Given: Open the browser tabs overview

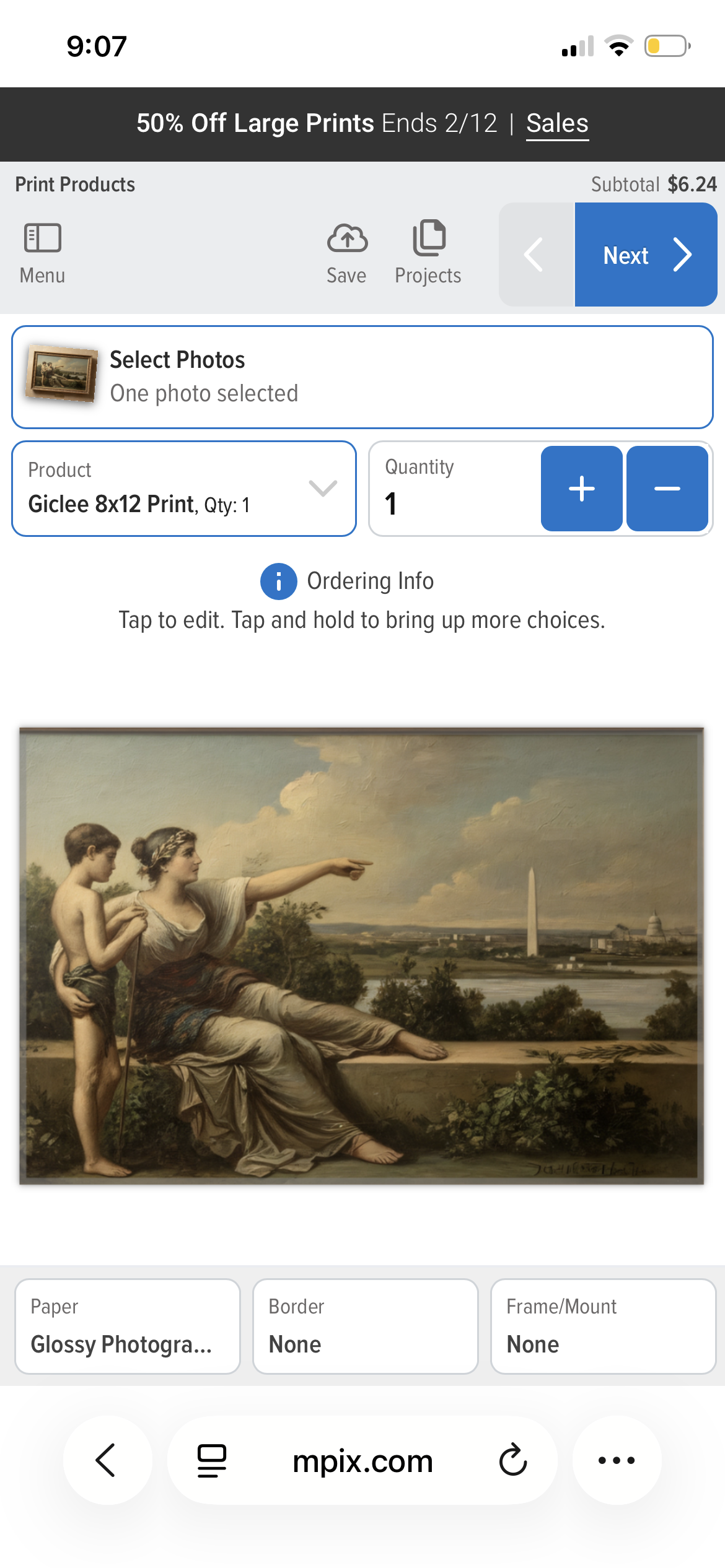Looking at the screenshot, I should point(212,1460).
